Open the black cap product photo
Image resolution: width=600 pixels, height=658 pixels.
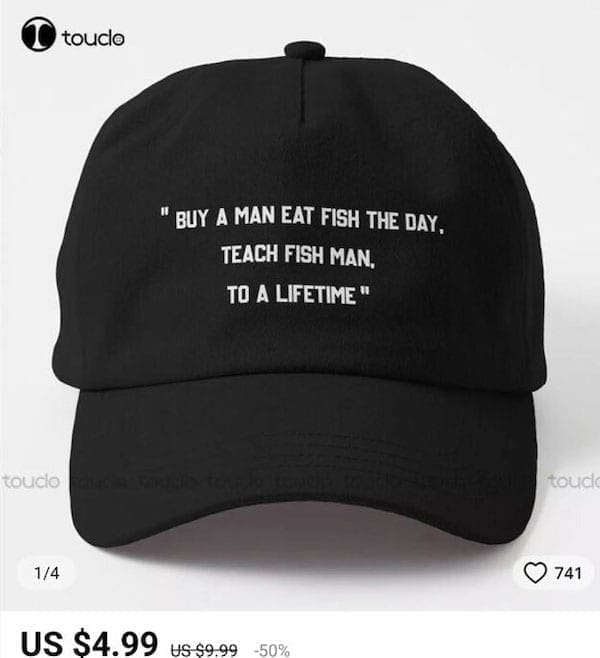pos(300,300)
